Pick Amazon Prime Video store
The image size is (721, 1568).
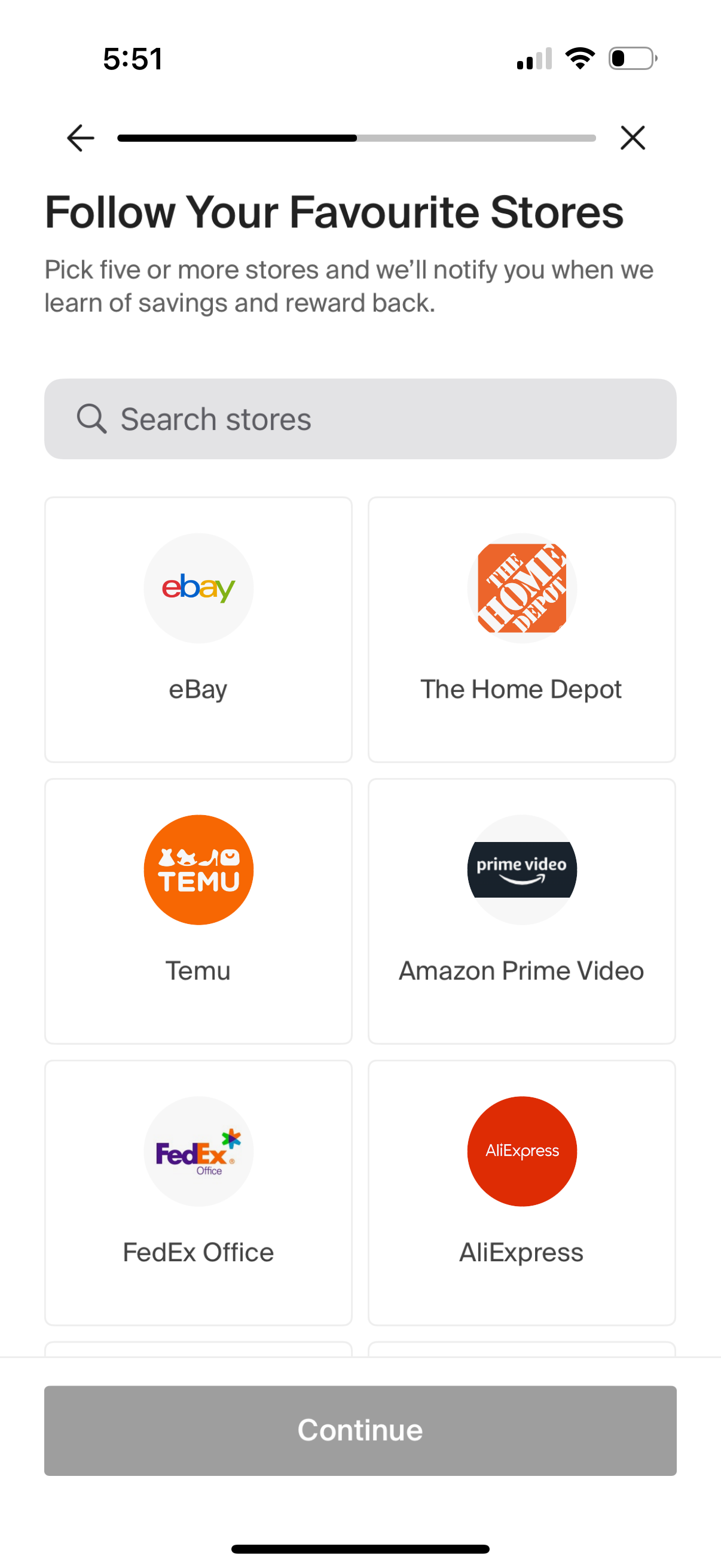click(521, 911)
